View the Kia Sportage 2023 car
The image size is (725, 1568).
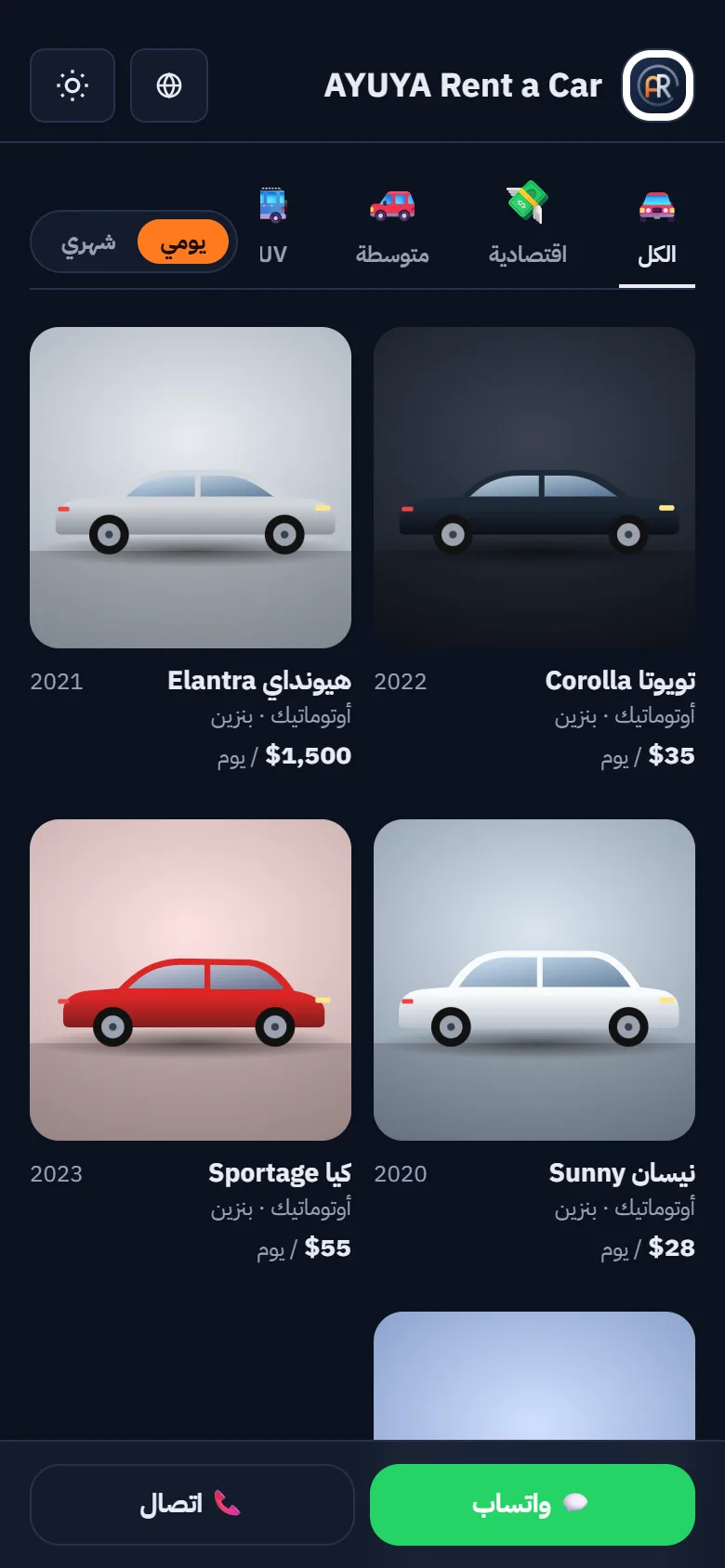click(x=191, y=1042)
